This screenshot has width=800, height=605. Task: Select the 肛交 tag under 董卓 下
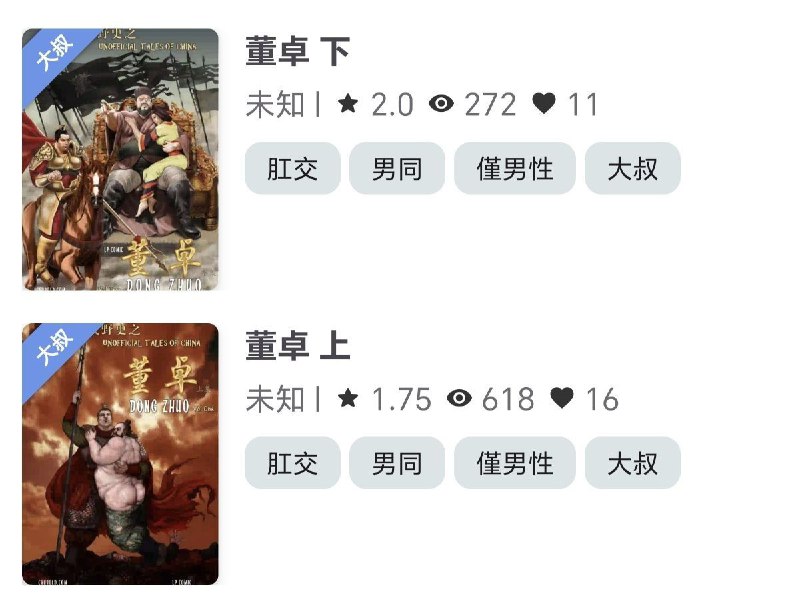point(292,168)
